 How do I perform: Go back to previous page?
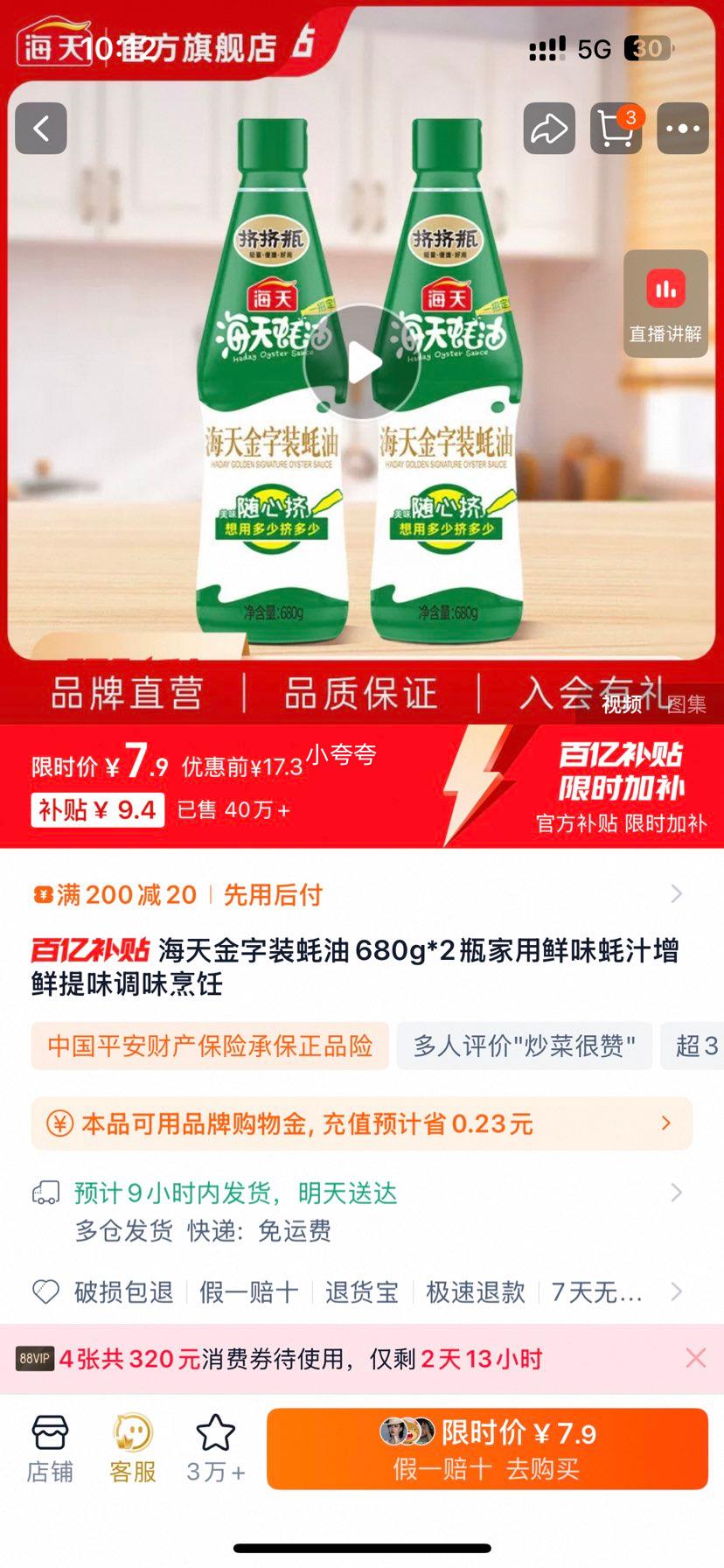click(x=41, y=129)
